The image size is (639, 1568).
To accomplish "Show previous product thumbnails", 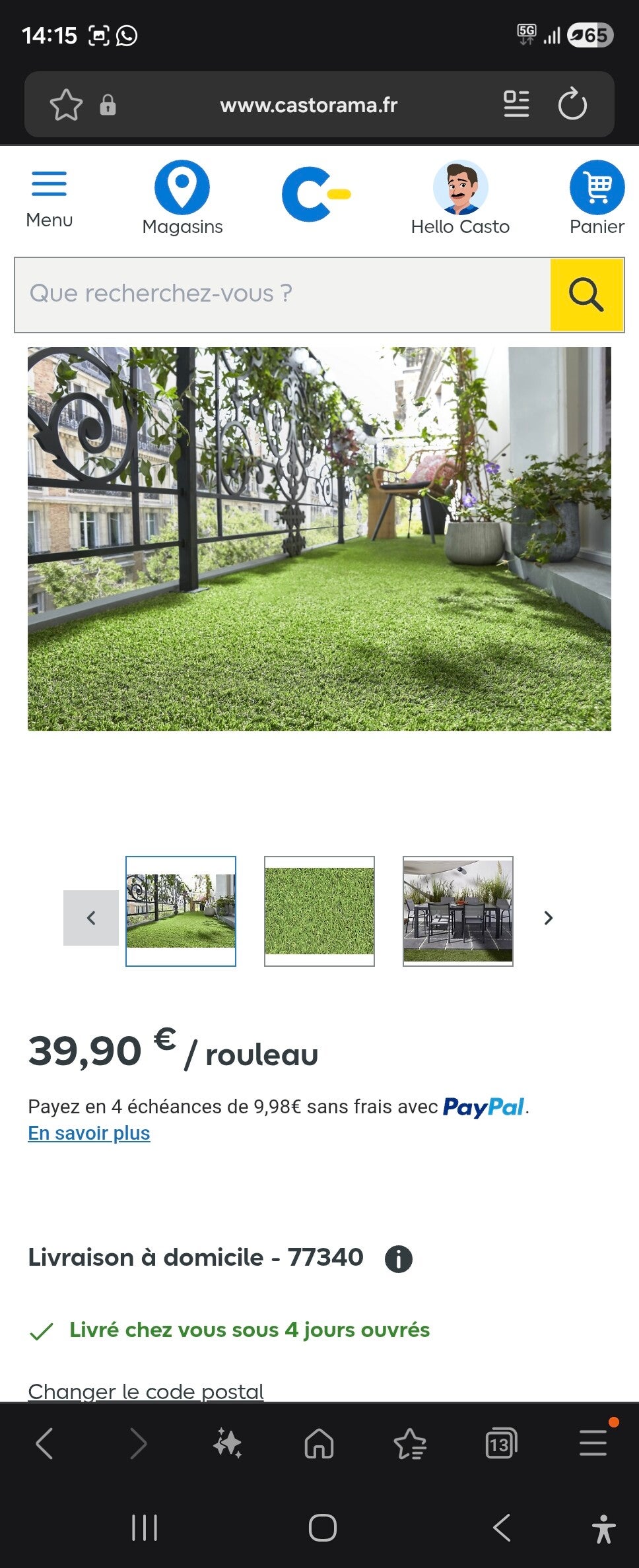I will (x=91, y=918).
